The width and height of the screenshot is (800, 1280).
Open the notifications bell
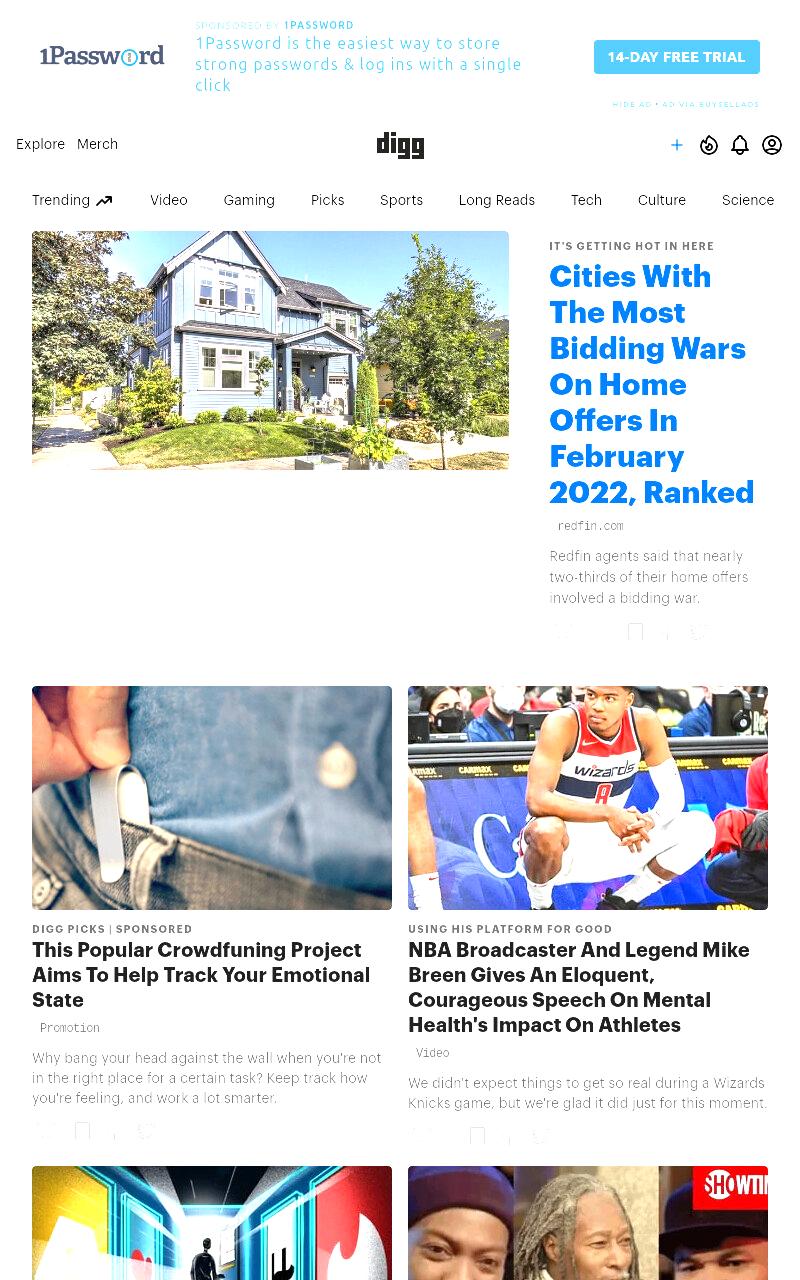(740, 145)
